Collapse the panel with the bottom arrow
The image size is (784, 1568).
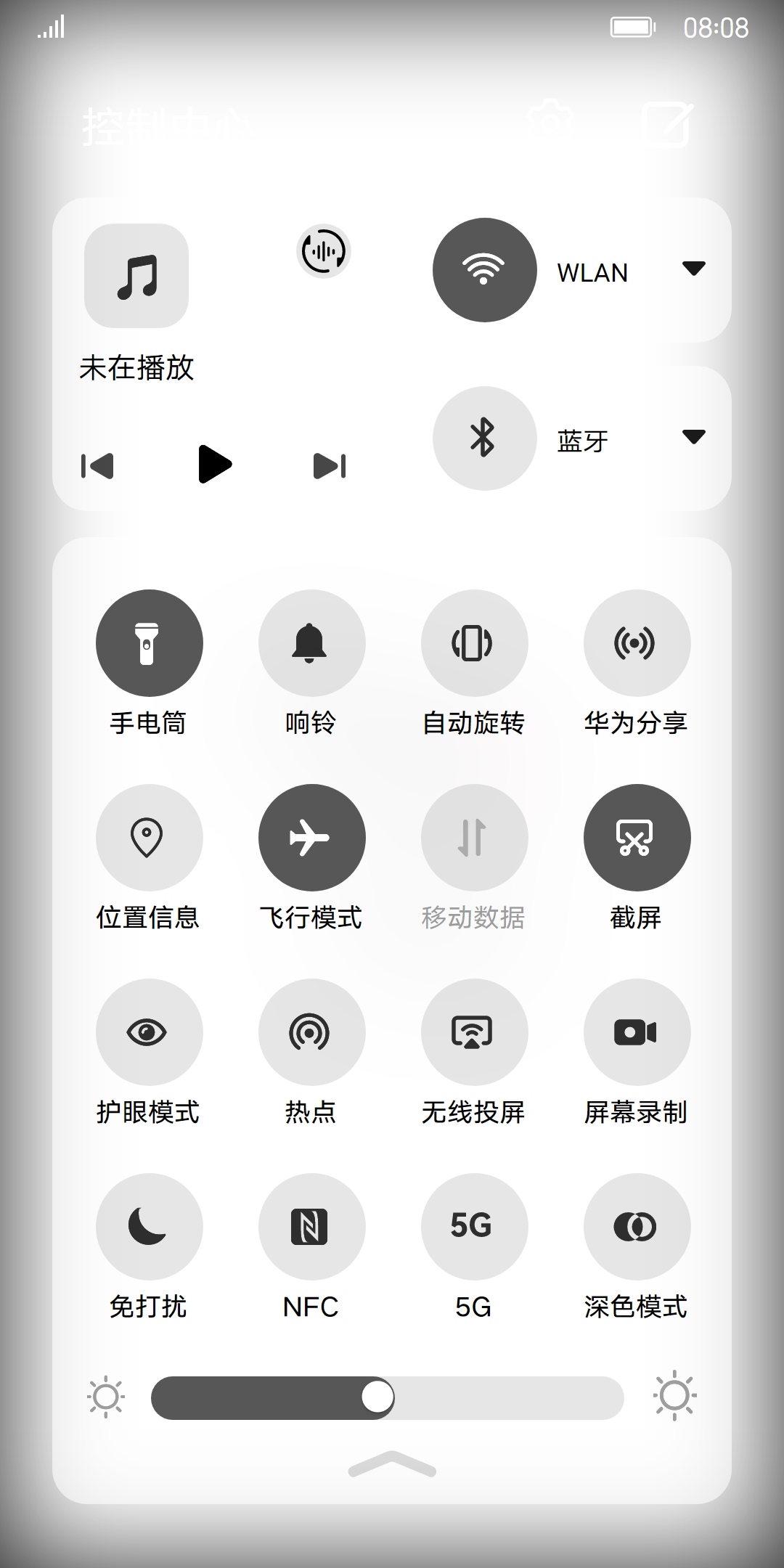[392, 1463]
